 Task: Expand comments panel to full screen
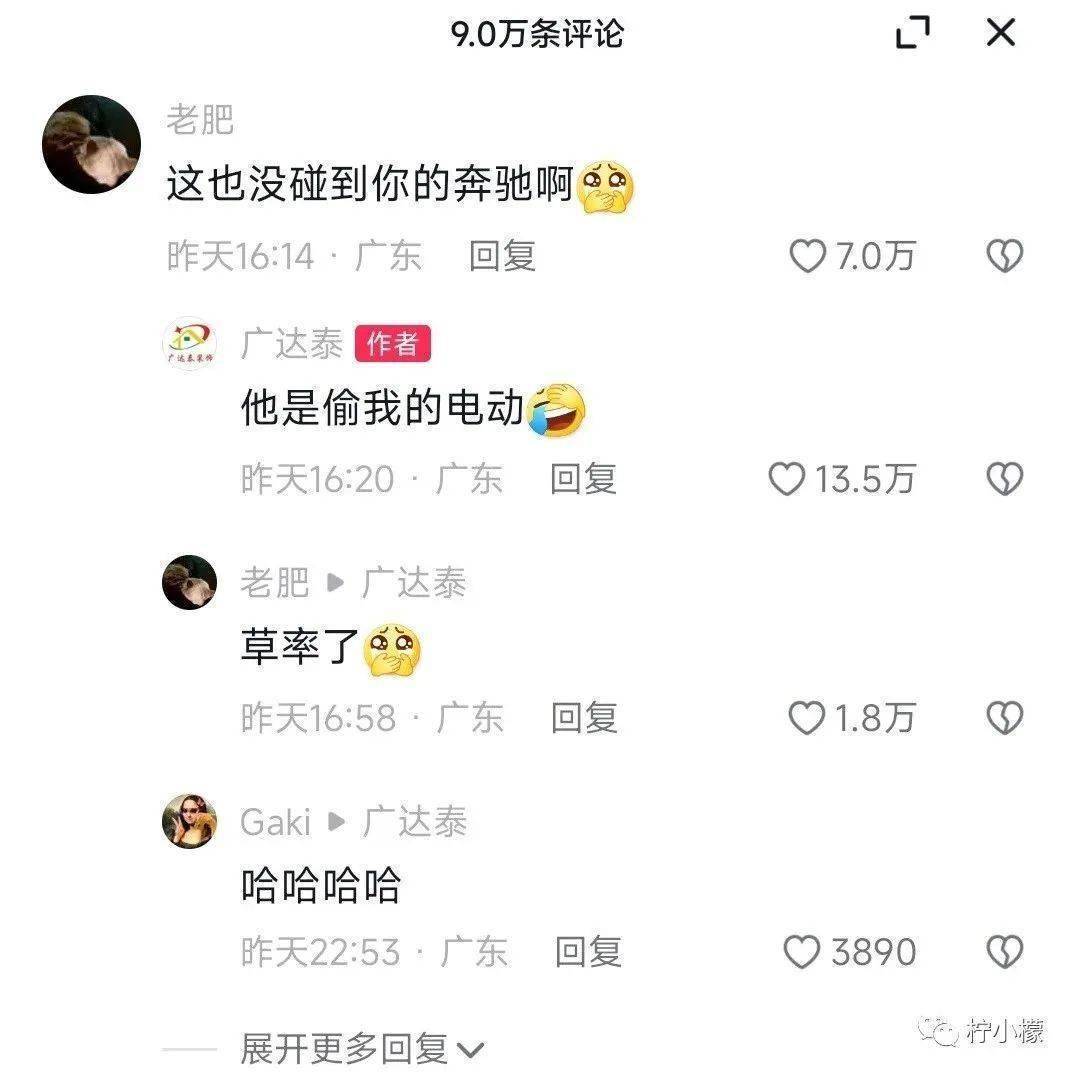pos(912,34)
